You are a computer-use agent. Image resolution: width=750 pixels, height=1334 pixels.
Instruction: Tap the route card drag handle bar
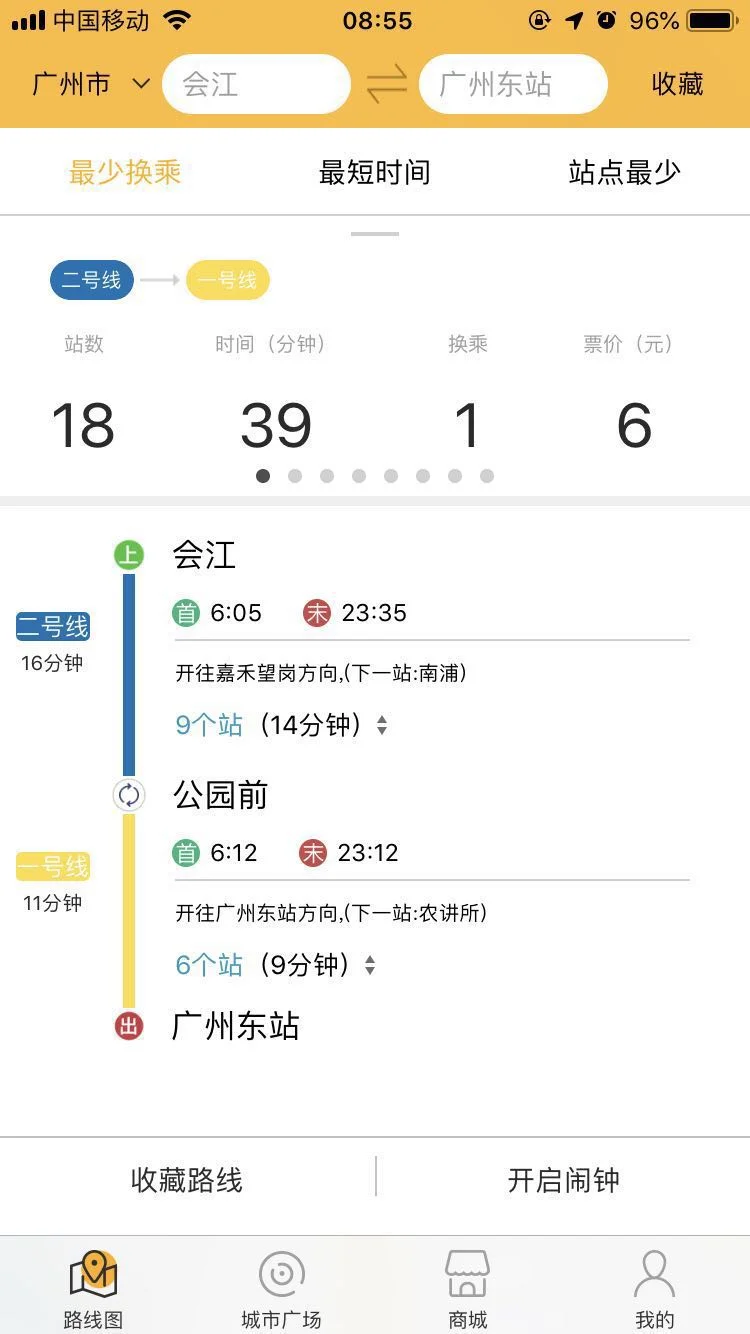pos(375,232)
